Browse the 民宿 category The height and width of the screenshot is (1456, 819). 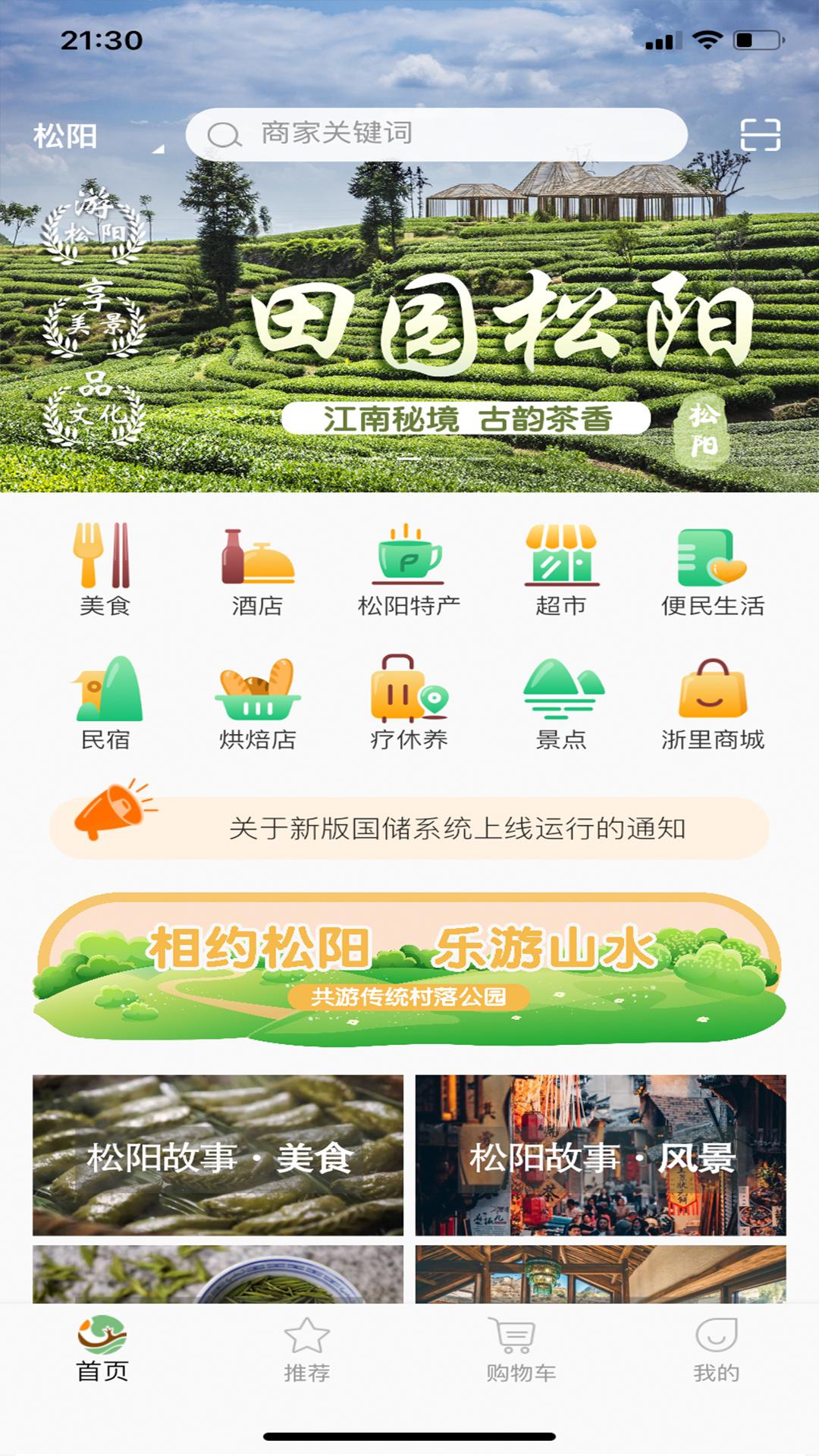(x=105, y=703)
